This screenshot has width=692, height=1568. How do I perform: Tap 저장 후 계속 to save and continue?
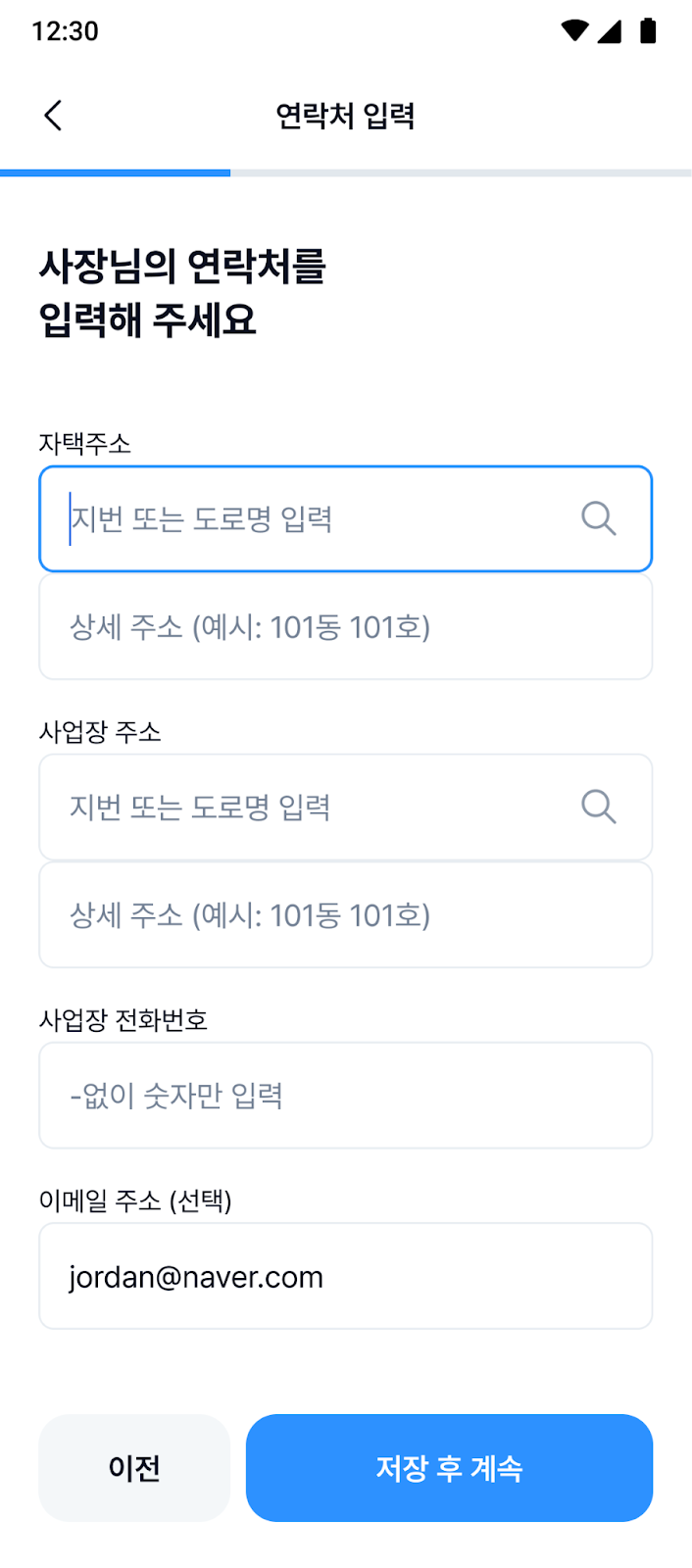click(x=449, y=1468)
